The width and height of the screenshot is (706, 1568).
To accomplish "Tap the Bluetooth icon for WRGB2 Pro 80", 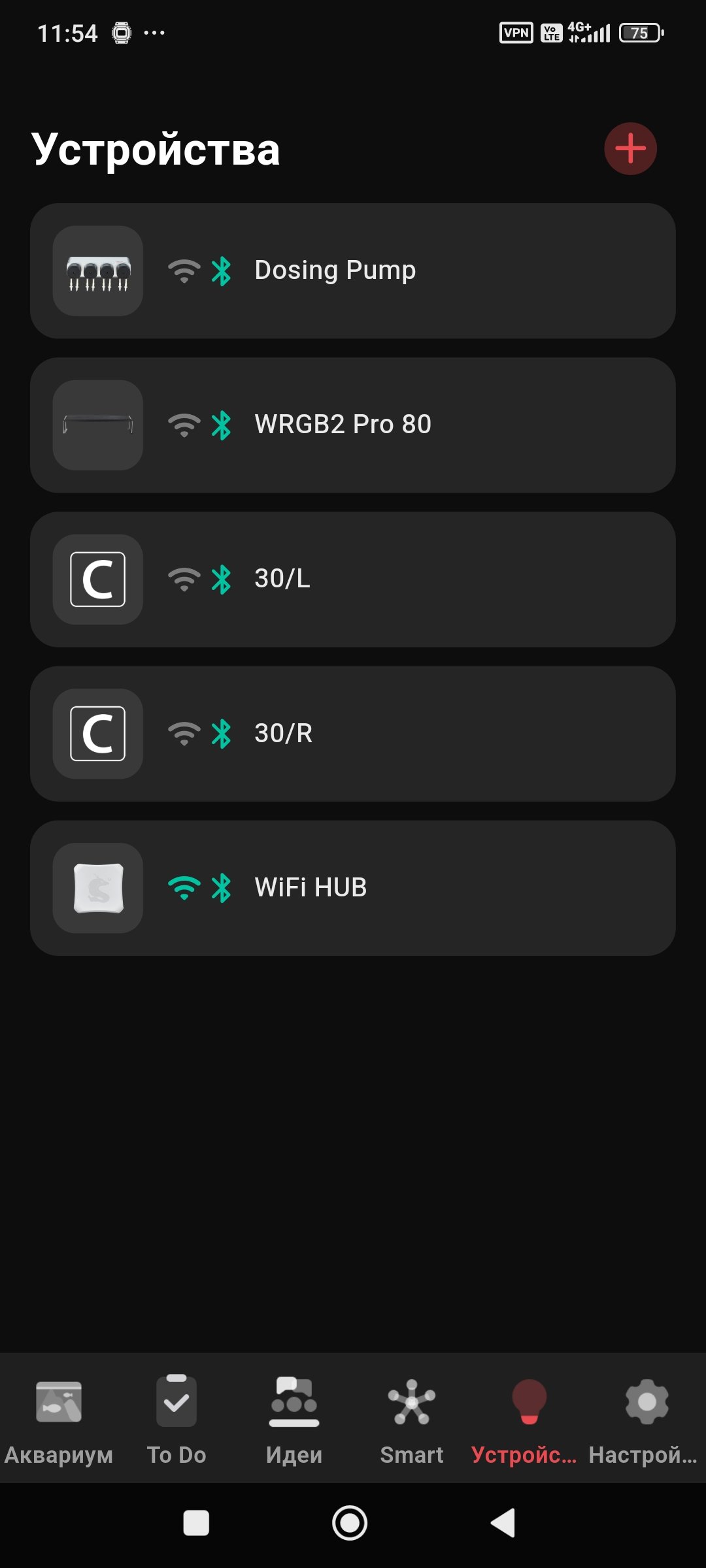I will (x=222, y=423).
